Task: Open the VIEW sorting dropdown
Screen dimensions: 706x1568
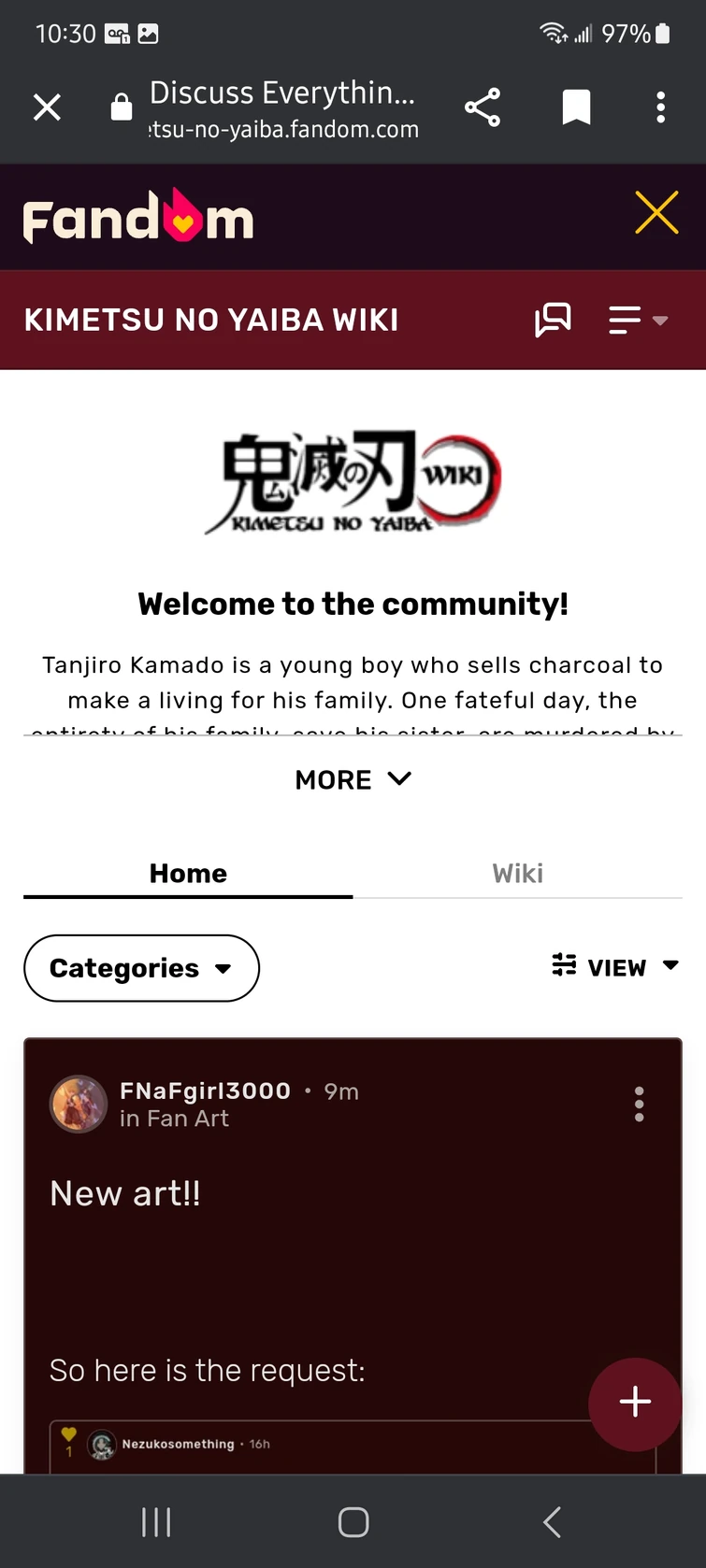Action: [x=615, y=967]
